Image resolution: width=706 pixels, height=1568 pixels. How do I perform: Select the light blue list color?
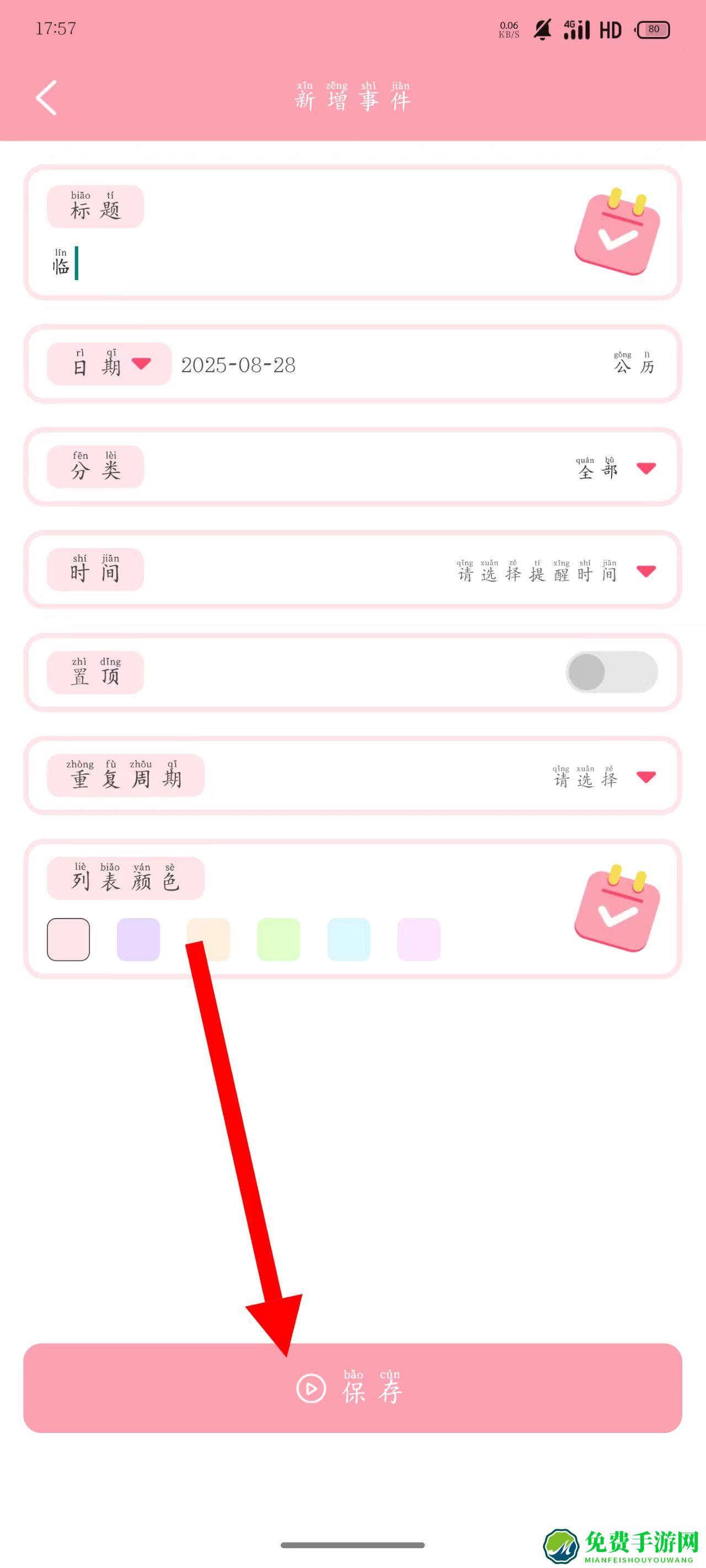[349, 939]
